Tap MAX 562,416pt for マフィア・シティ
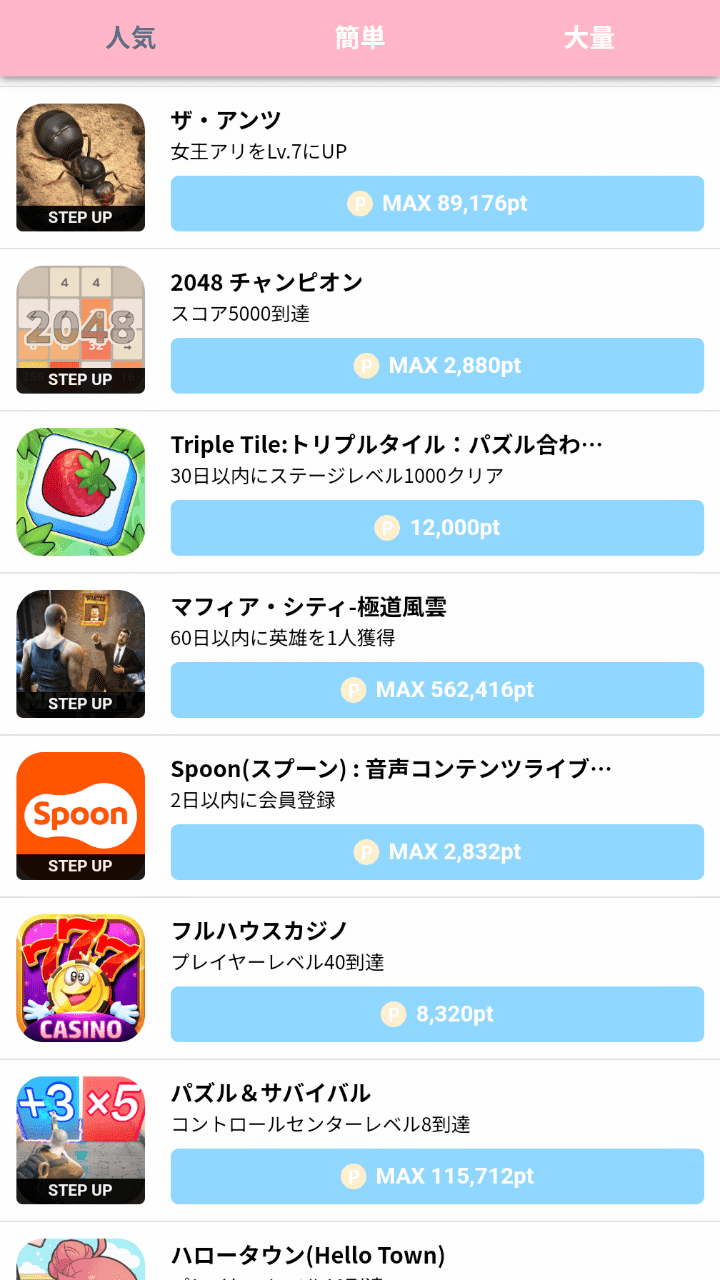 point(437,690)
